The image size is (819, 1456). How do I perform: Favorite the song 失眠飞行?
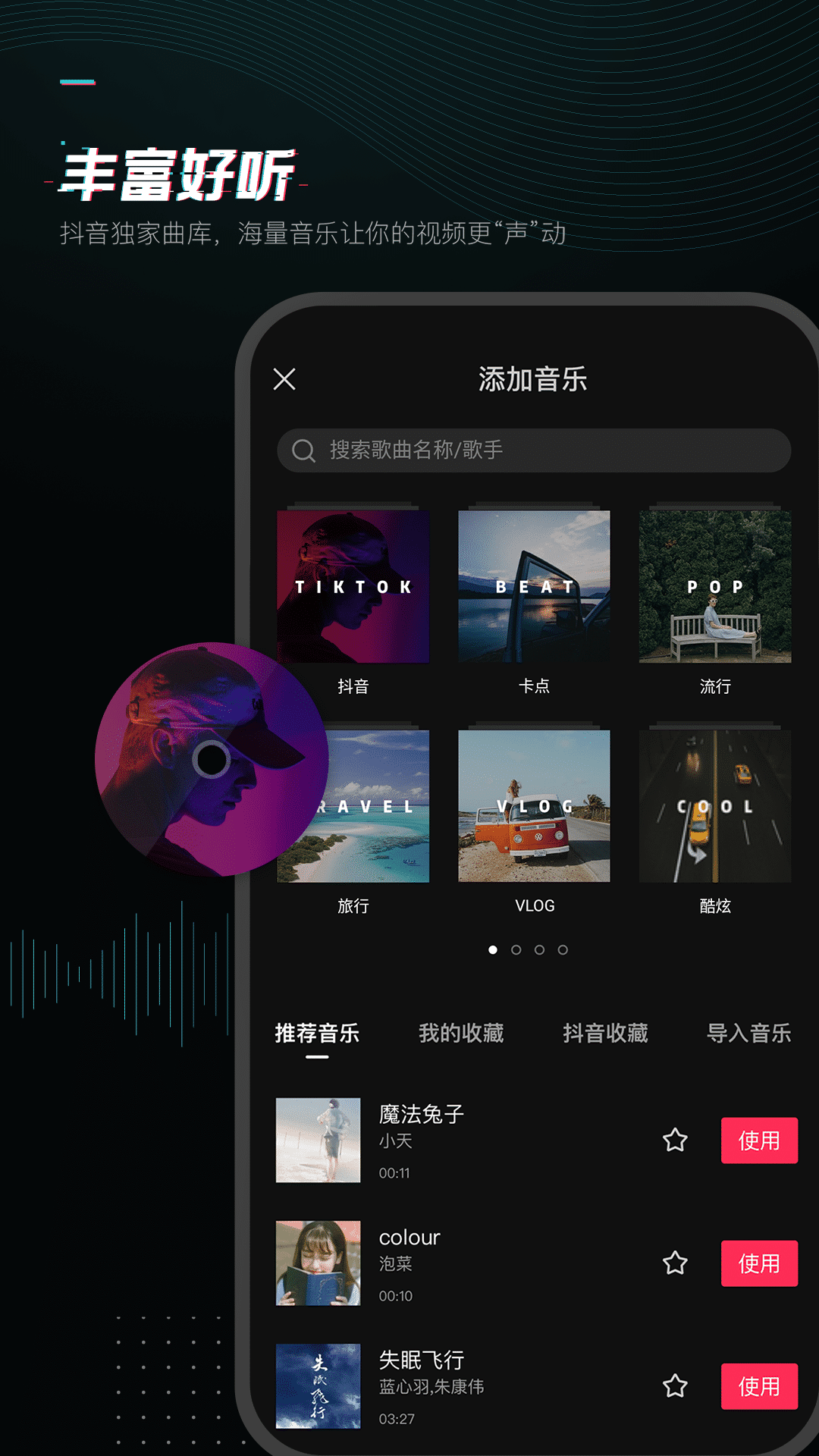point(675,1385)
